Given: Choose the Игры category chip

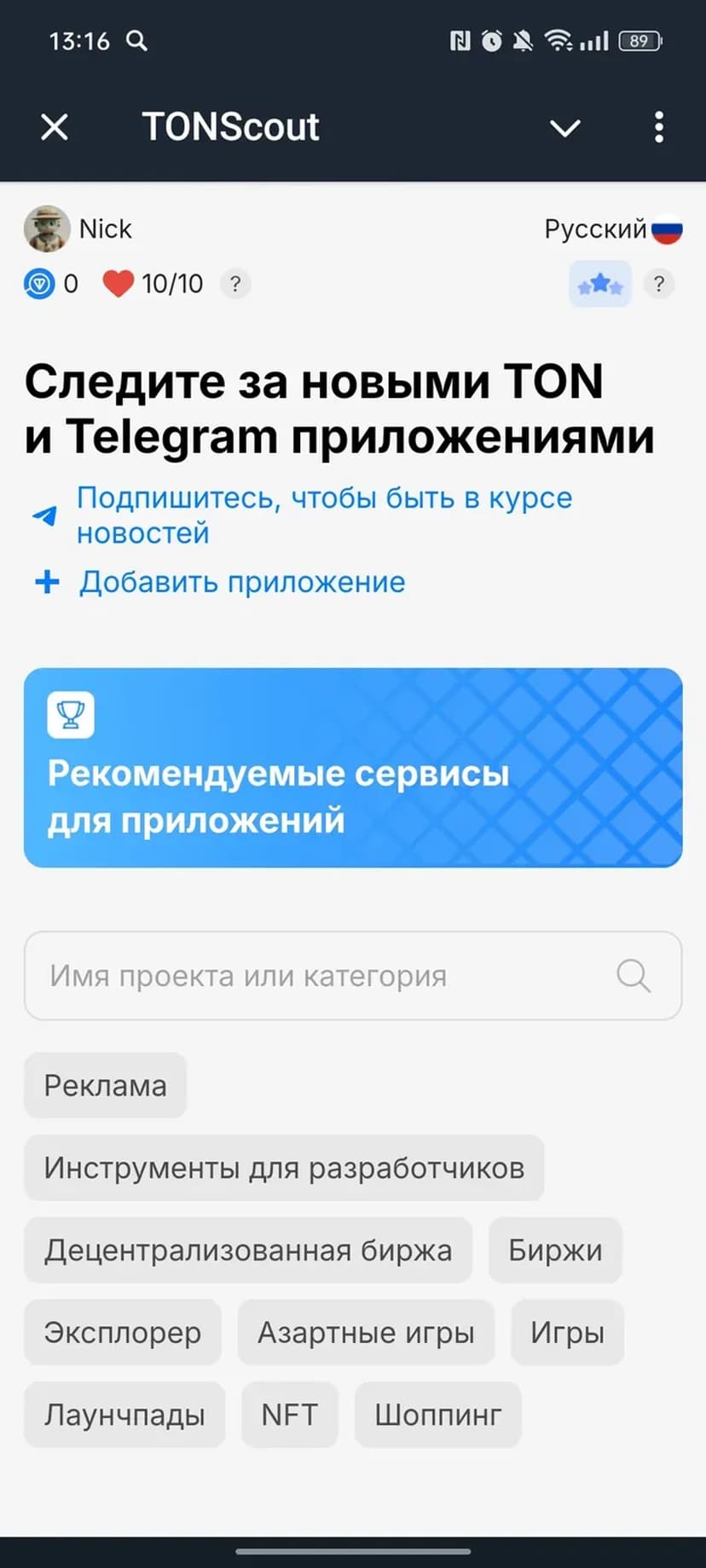Looking at the screenshot, I should (567, 1332).
